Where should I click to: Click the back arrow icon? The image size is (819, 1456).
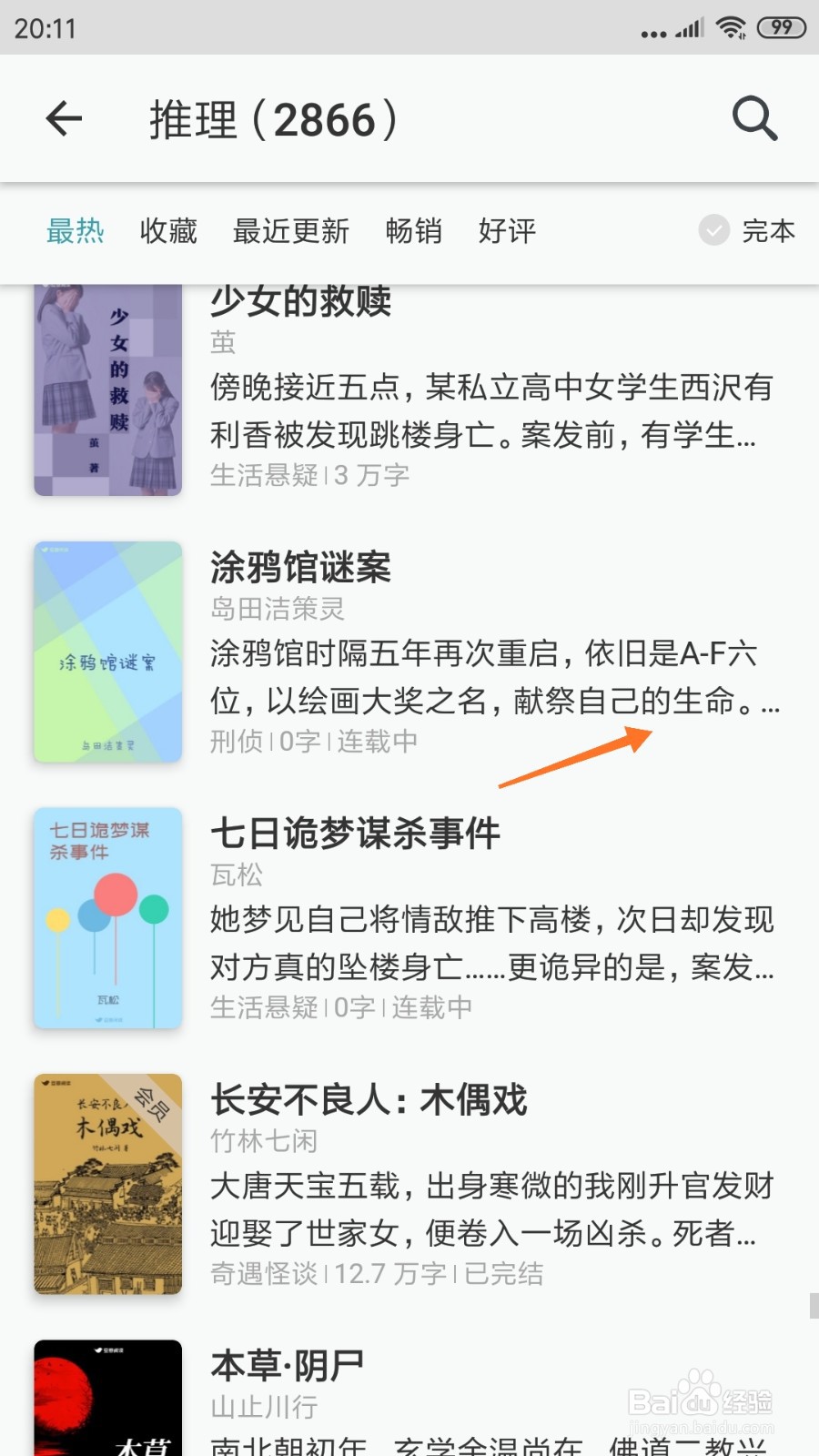point(63,119)
